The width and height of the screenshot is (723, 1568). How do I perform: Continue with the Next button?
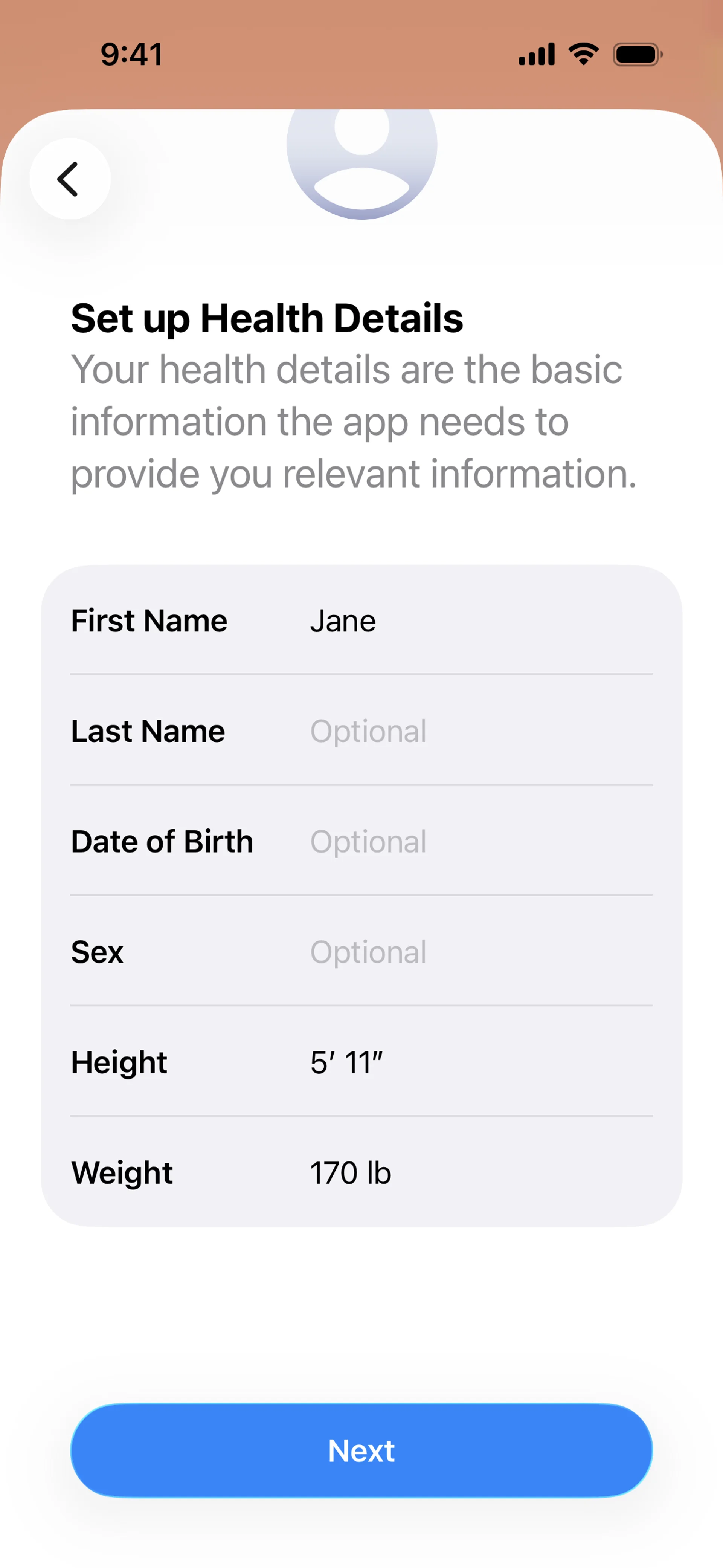tap(361, 1450)
